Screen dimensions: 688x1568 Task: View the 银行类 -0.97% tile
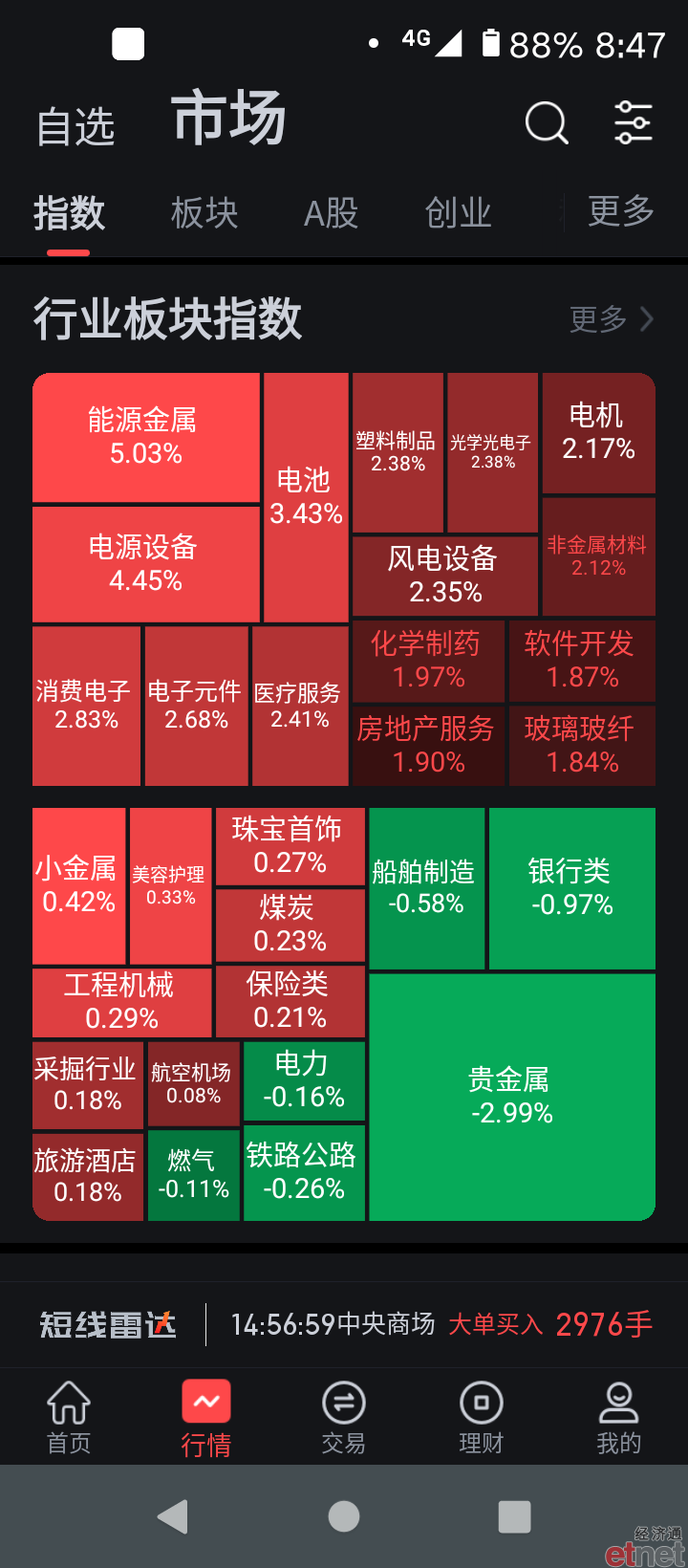pos(571,888)
